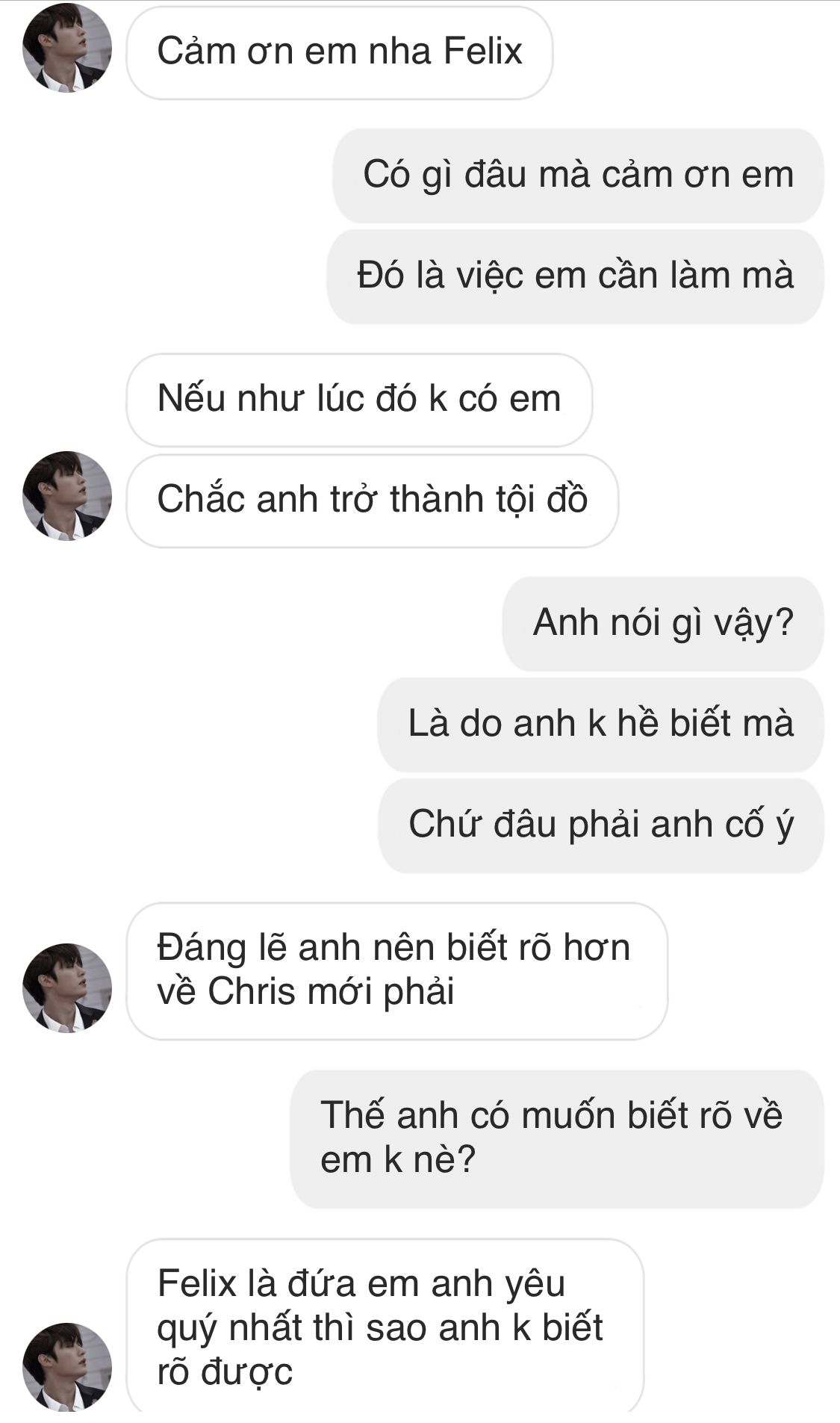The image size is (840, 1423).
Task: Tap the avatar beside "Felix là đứa em" message
Action: tap(67, 1366)
